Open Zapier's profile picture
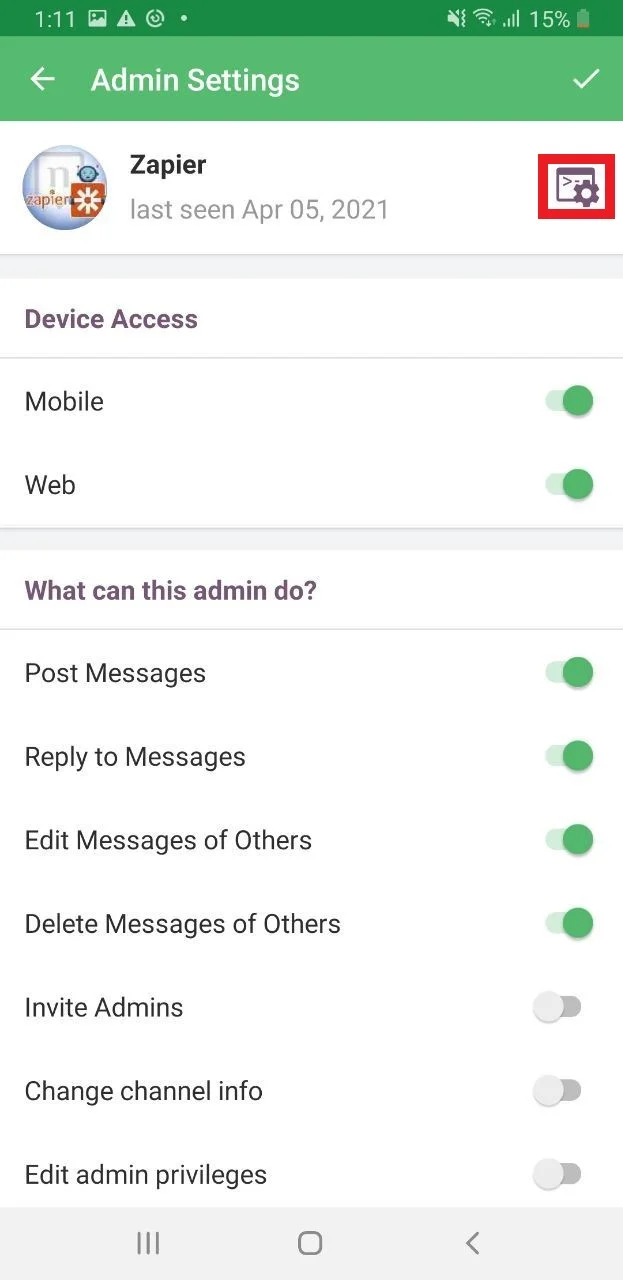Screen dimensions: 623x1280 click(x=65, y=187)
